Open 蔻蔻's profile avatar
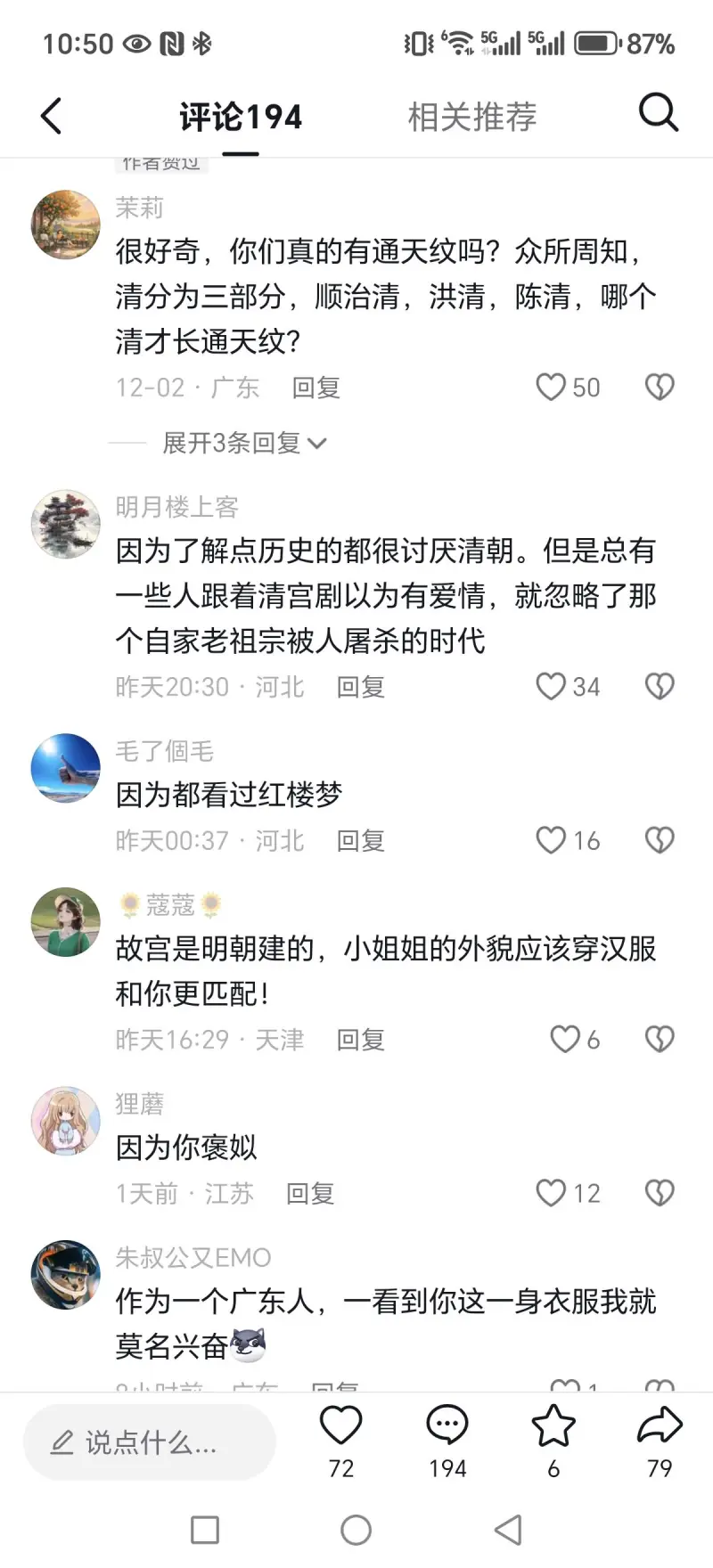The width and height of the screenshot is (713, 1568). (x=66, y=922)
